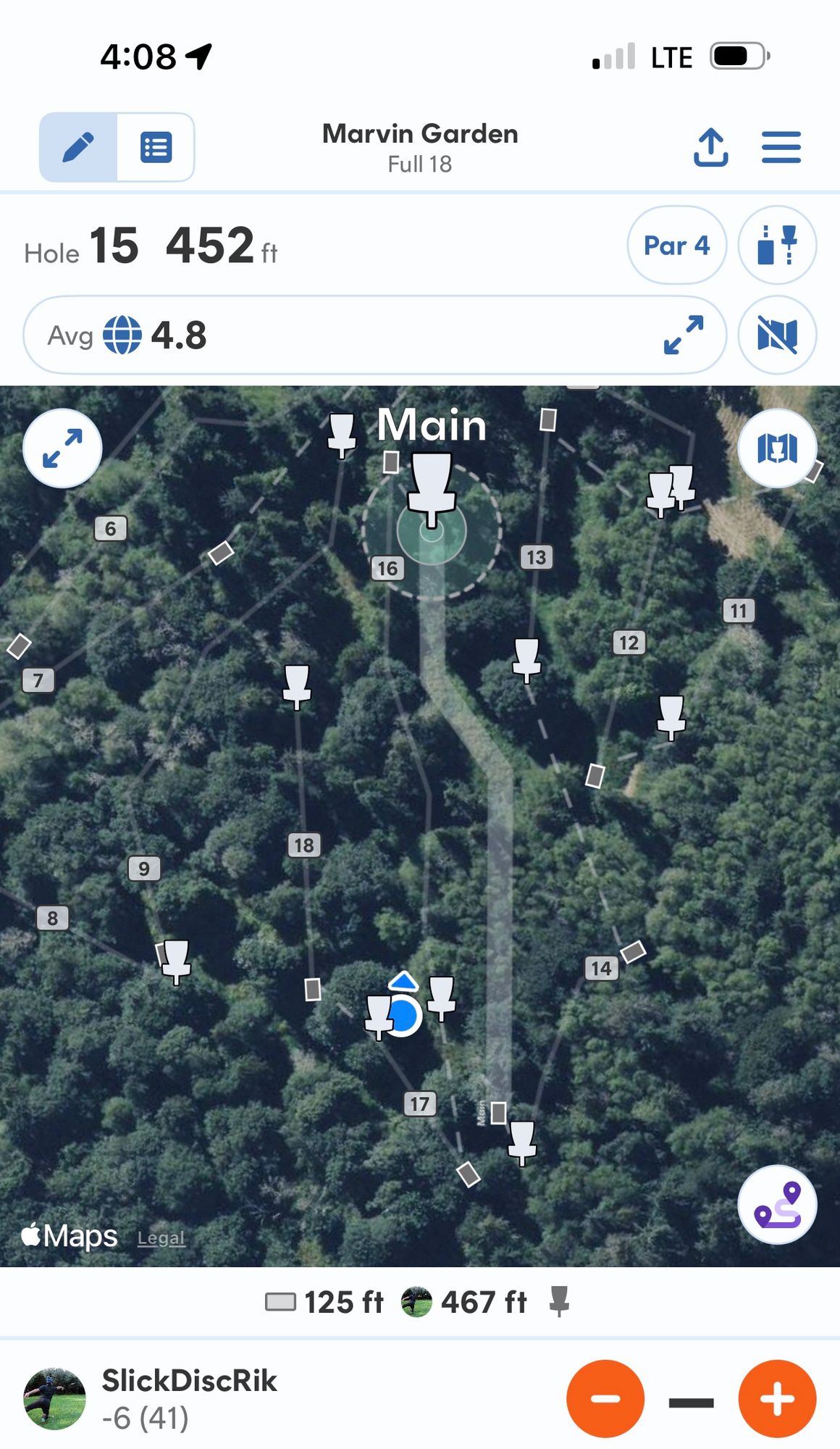Hide the map with the crossed-map icon

coord(777,334)
